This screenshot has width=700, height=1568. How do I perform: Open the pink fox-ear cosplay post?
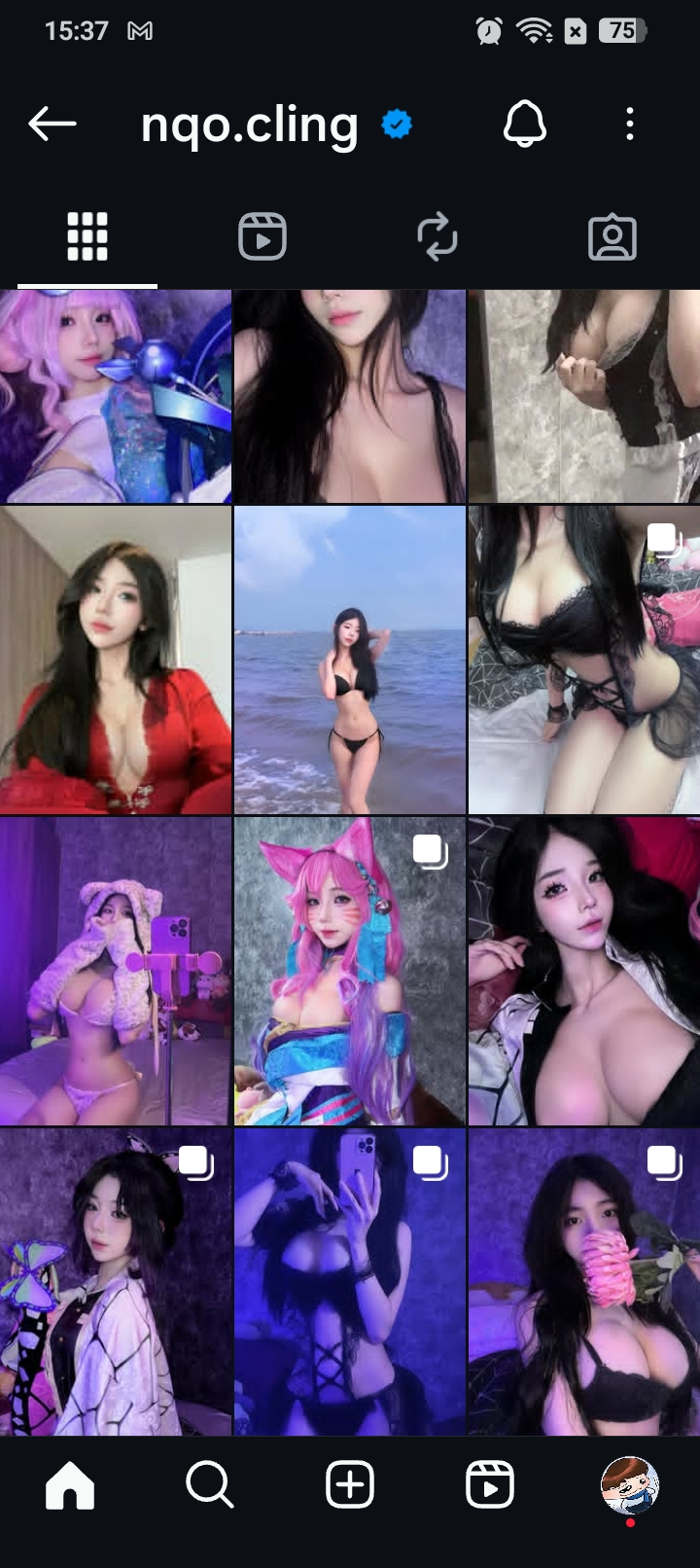pos(350,971)
